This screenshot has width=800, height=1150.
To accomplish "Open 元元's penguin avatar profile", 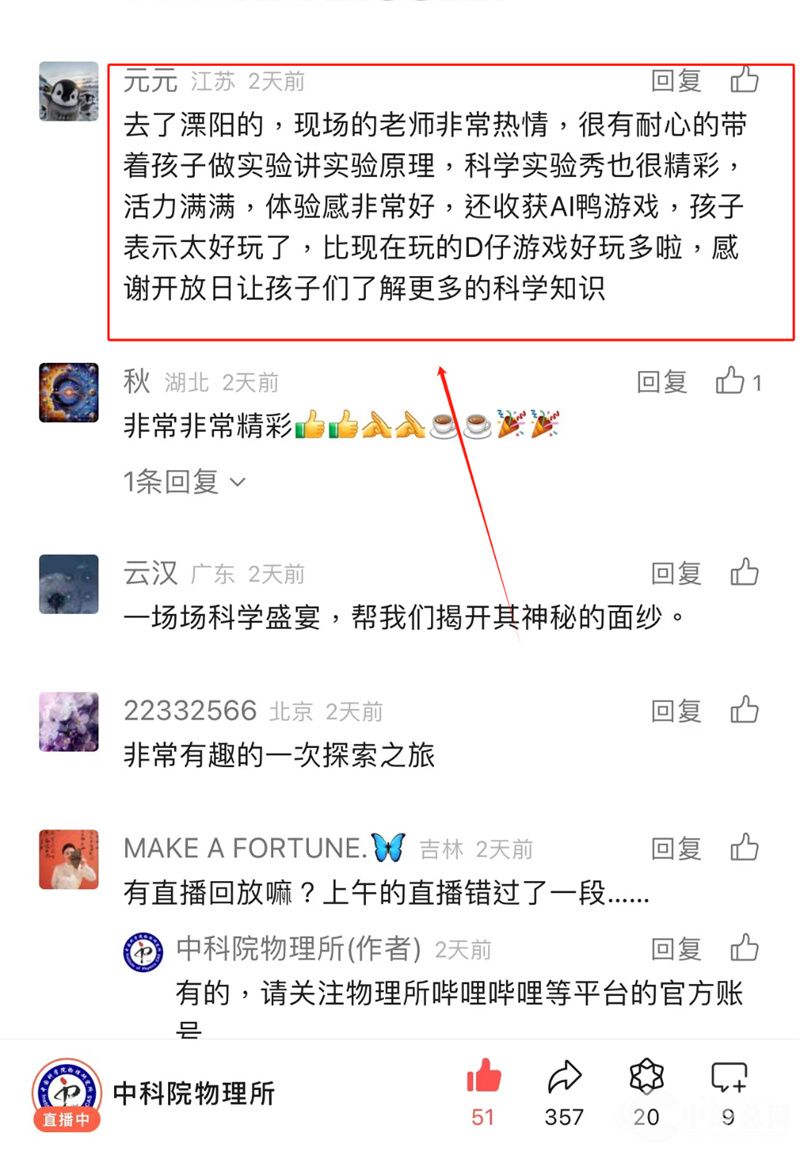I will (68, 91).
